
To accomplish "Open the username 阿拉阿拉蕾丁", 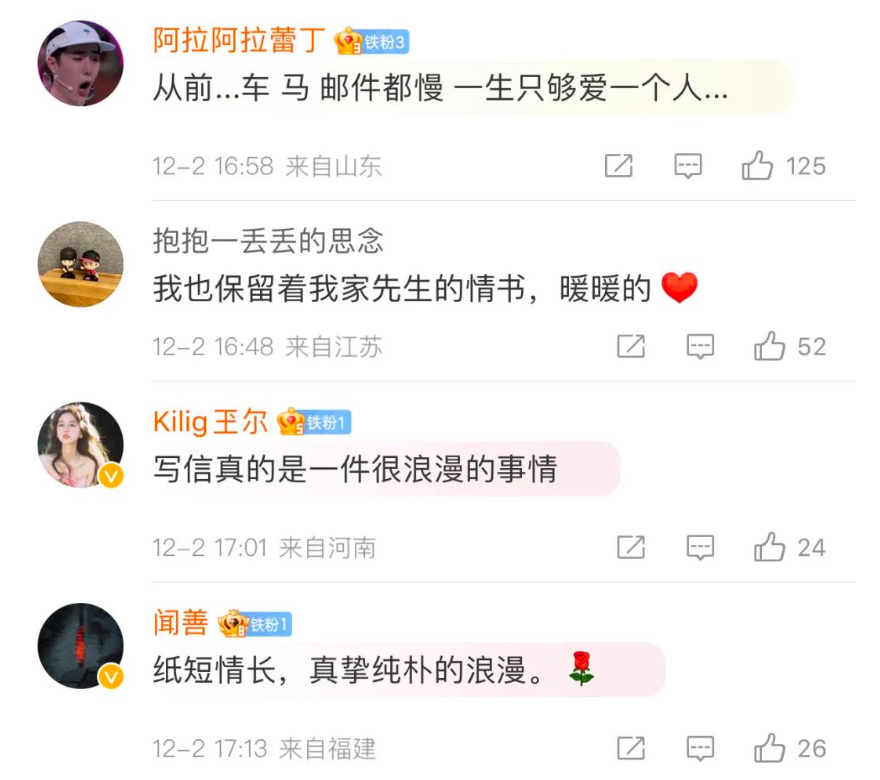I will pyautogui.click(x=239, y=40).
